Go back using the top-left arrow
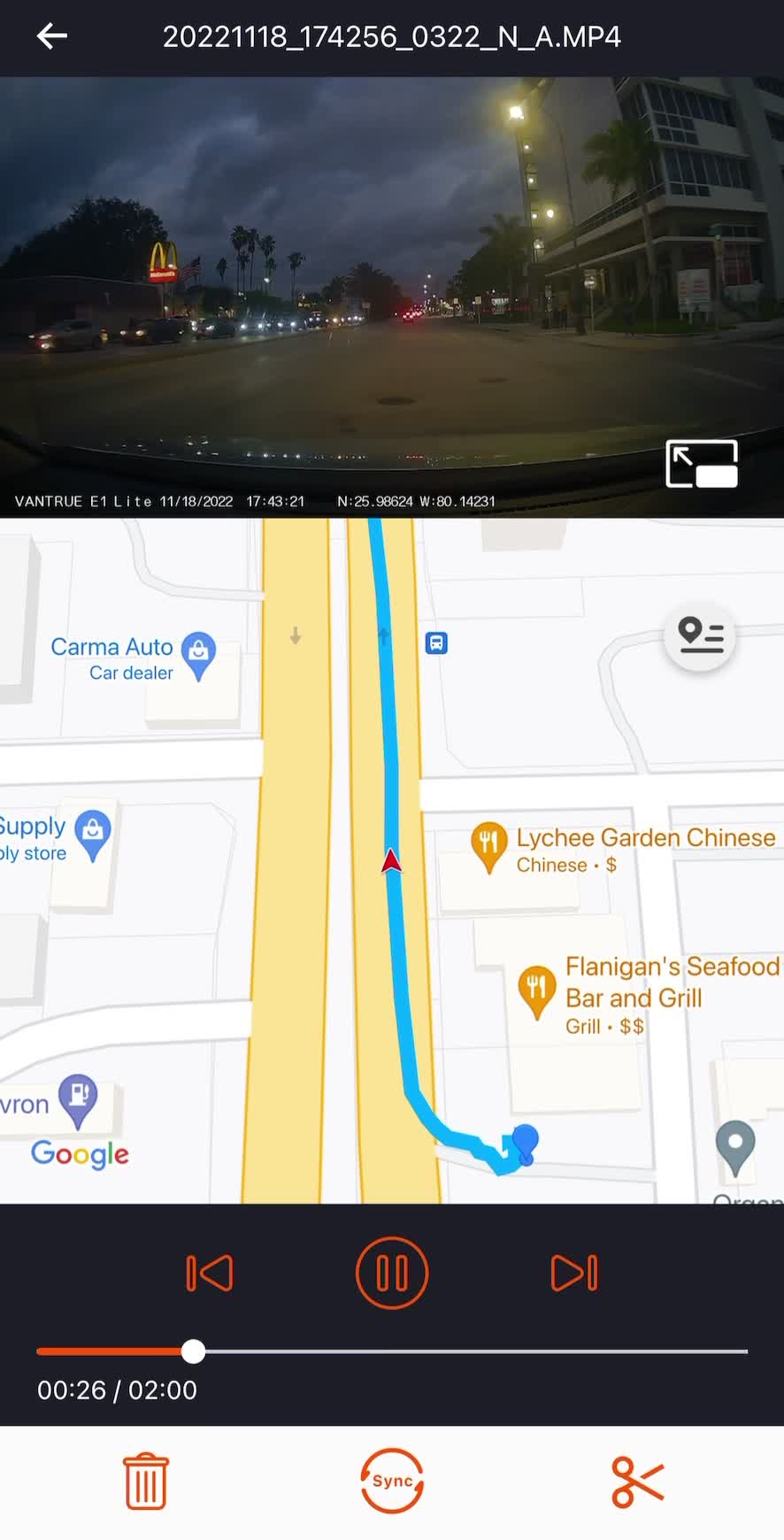Viewport: 784px width, 1540px height. coord(52,36)
